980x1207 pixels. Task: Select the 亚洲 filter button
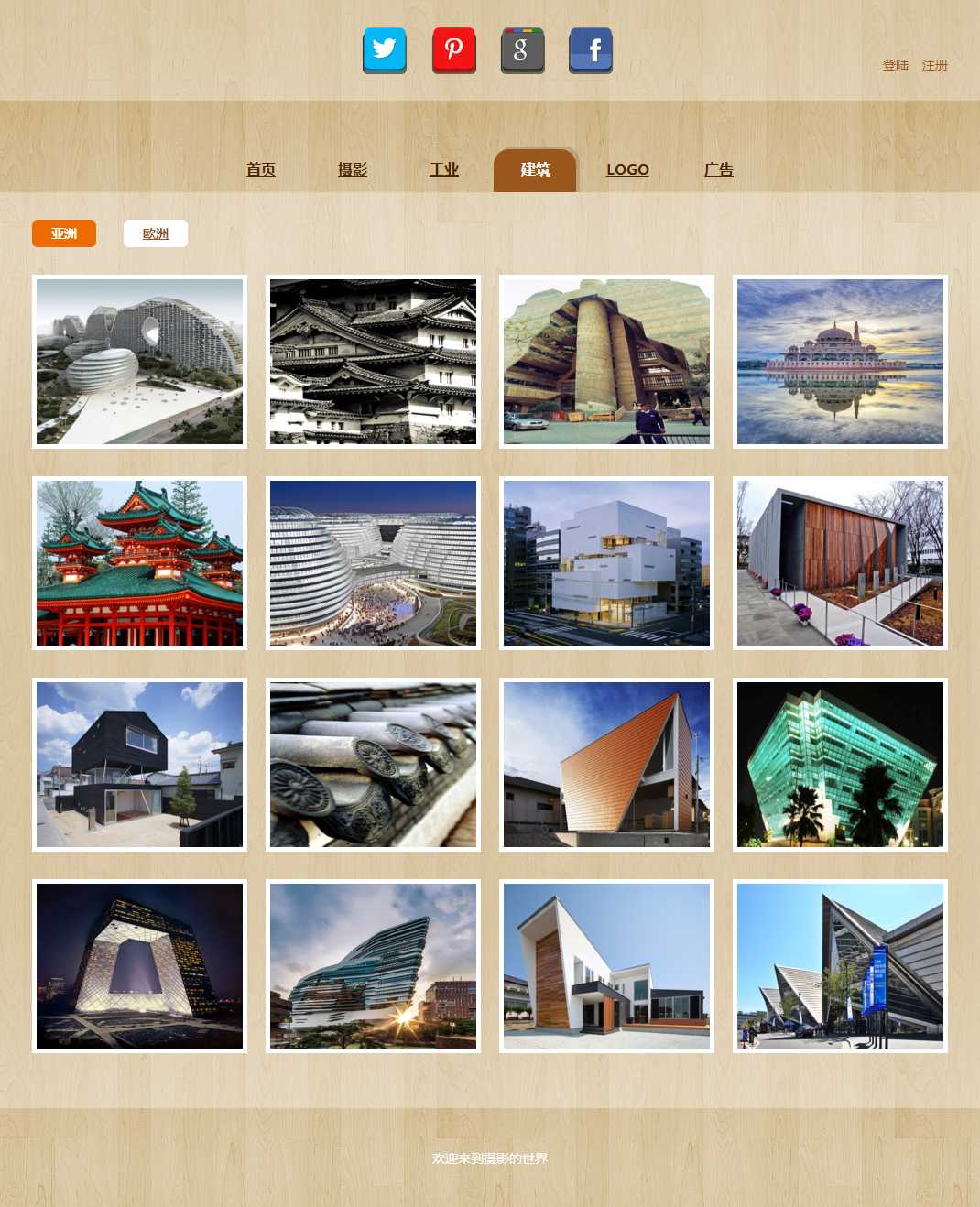(x=64, y=234)
